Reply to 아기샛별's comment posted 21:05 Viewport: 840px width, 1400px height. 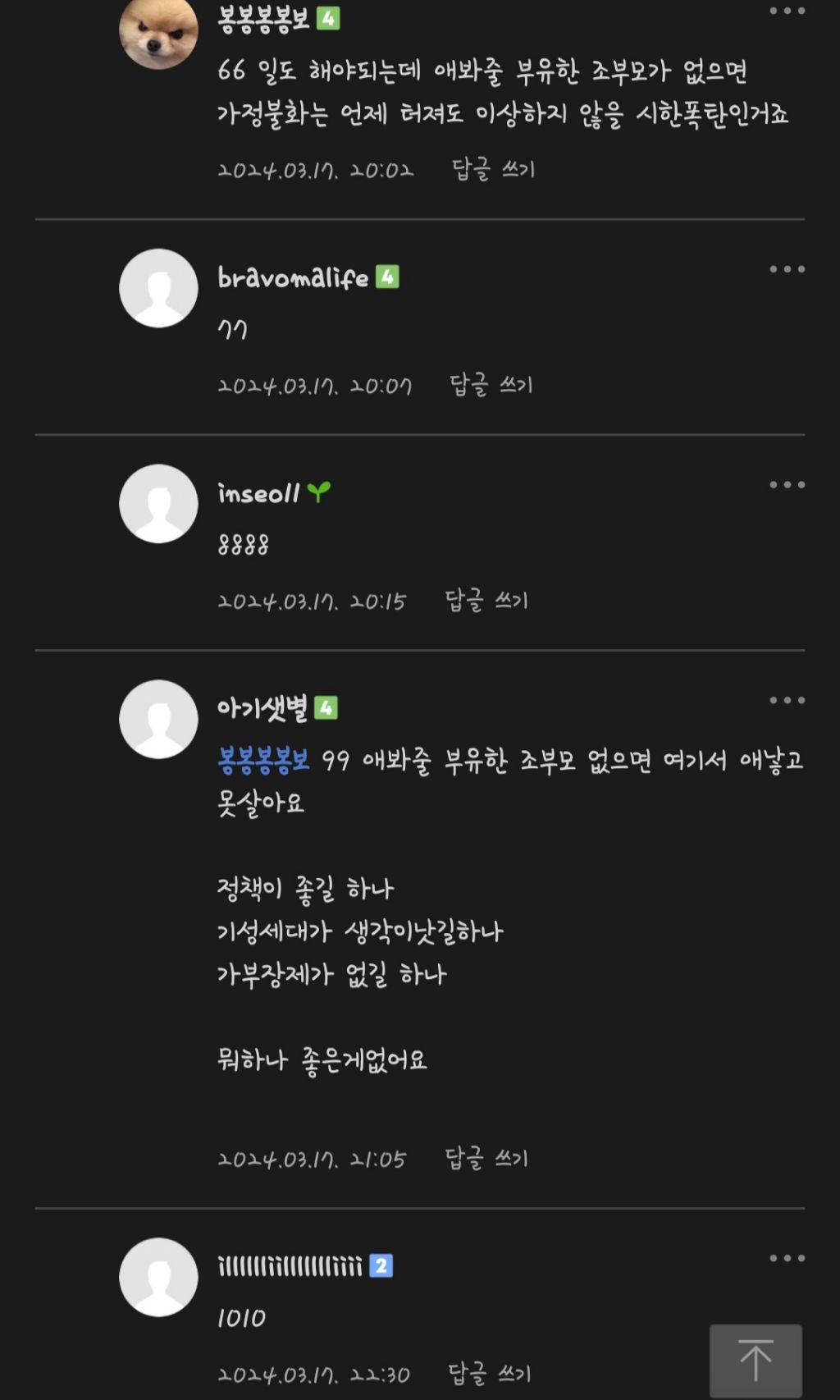(x=486, y=1159)
